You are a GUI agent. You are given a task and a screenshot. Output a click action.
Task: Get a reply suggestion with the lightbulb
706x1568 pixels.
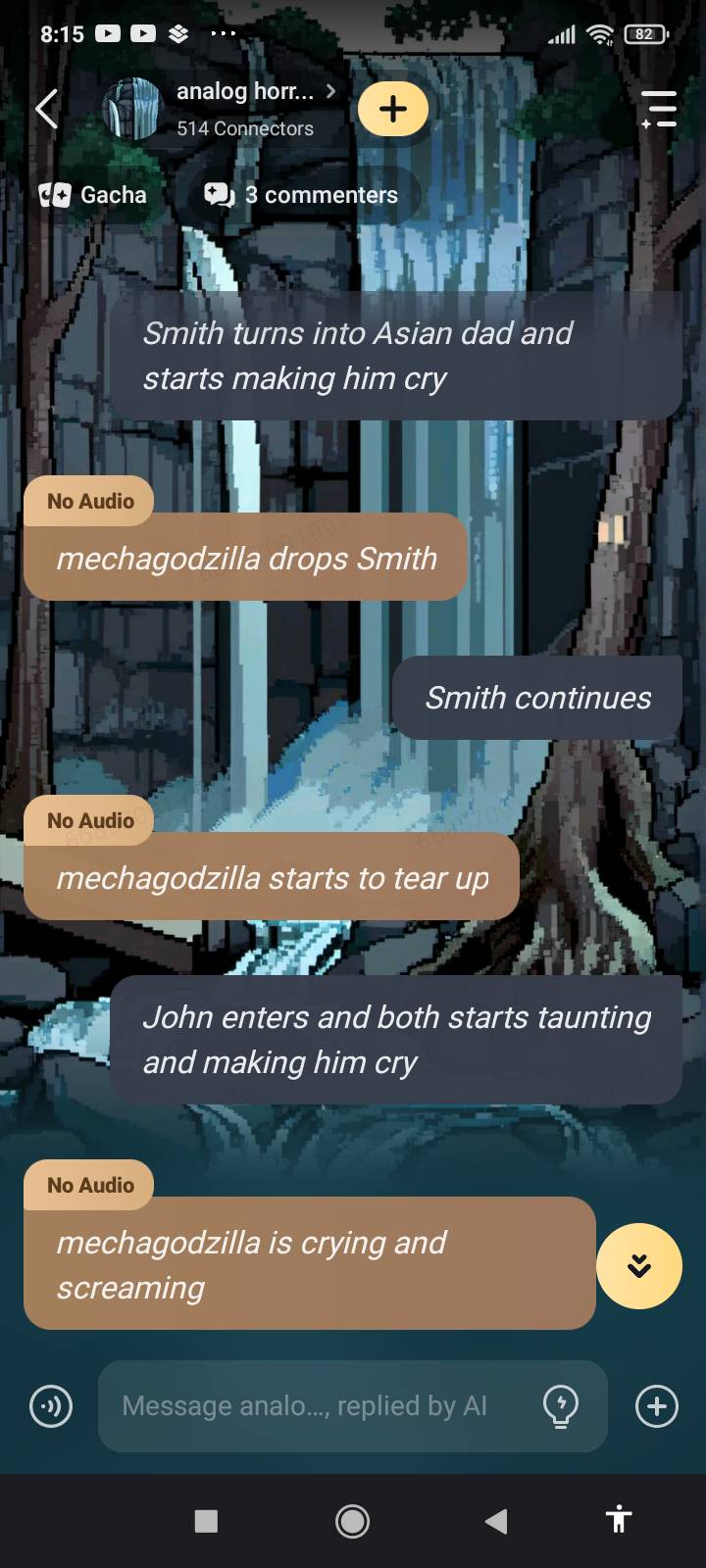(x=560, y=1406)
